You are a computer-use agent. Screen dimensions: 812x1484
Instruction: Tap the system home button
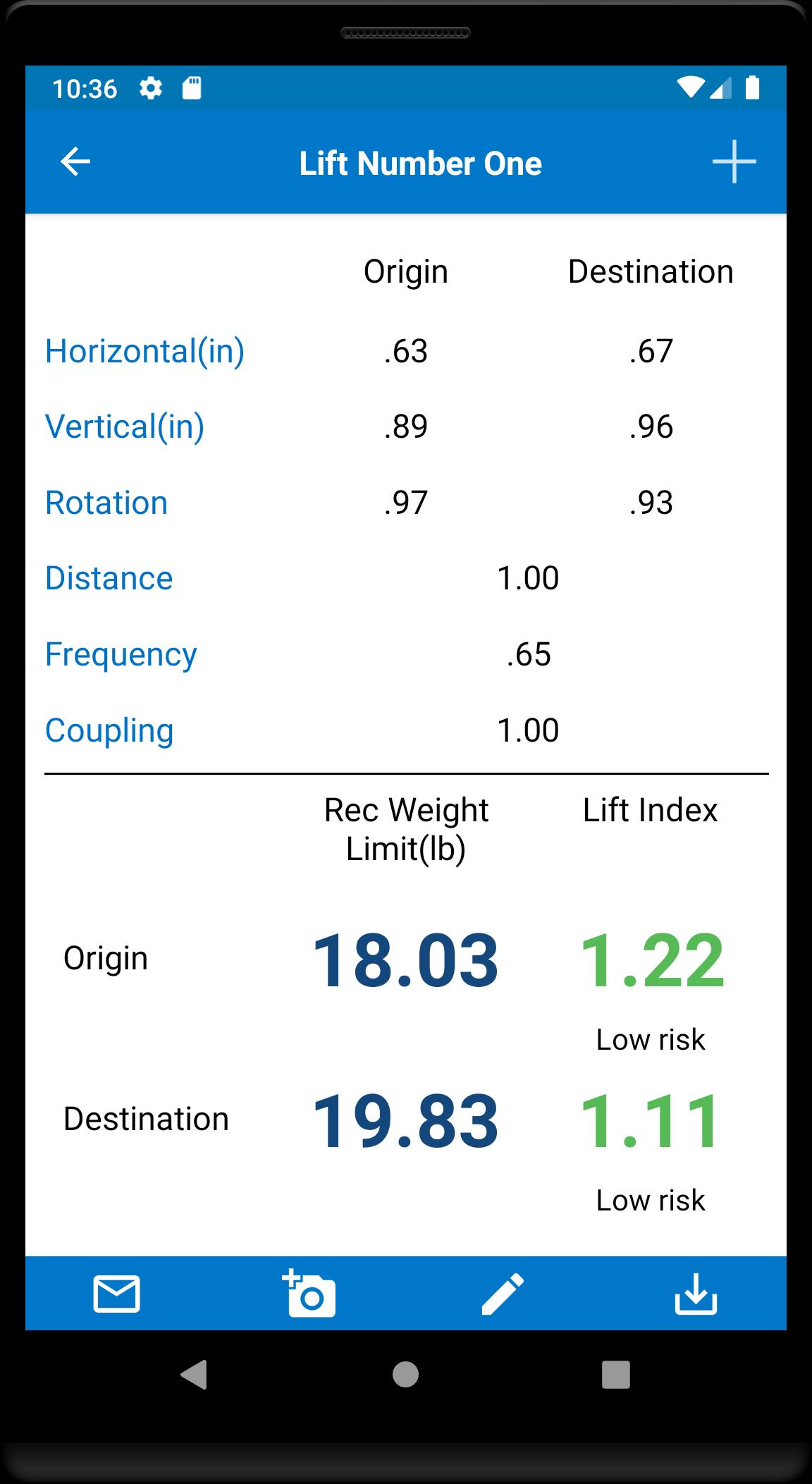(x=405, y=1374)
